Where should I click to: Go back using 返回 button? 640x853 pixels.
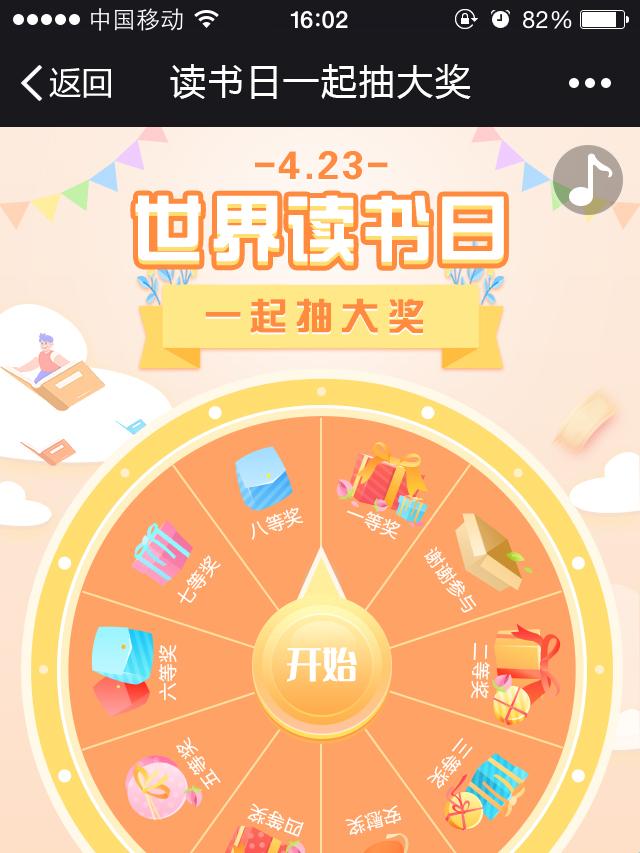point(67,83)
